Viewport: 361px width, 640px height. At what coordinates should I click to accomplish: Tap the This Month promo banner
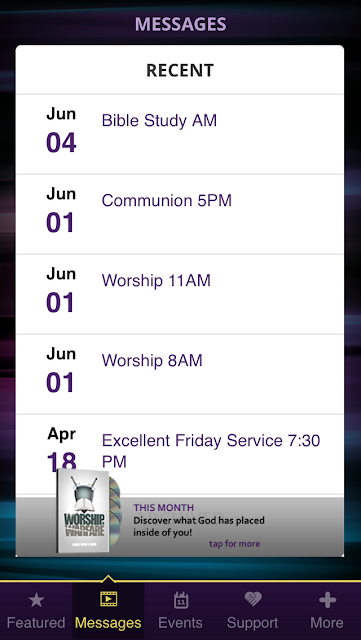click(x=180, y=526)
